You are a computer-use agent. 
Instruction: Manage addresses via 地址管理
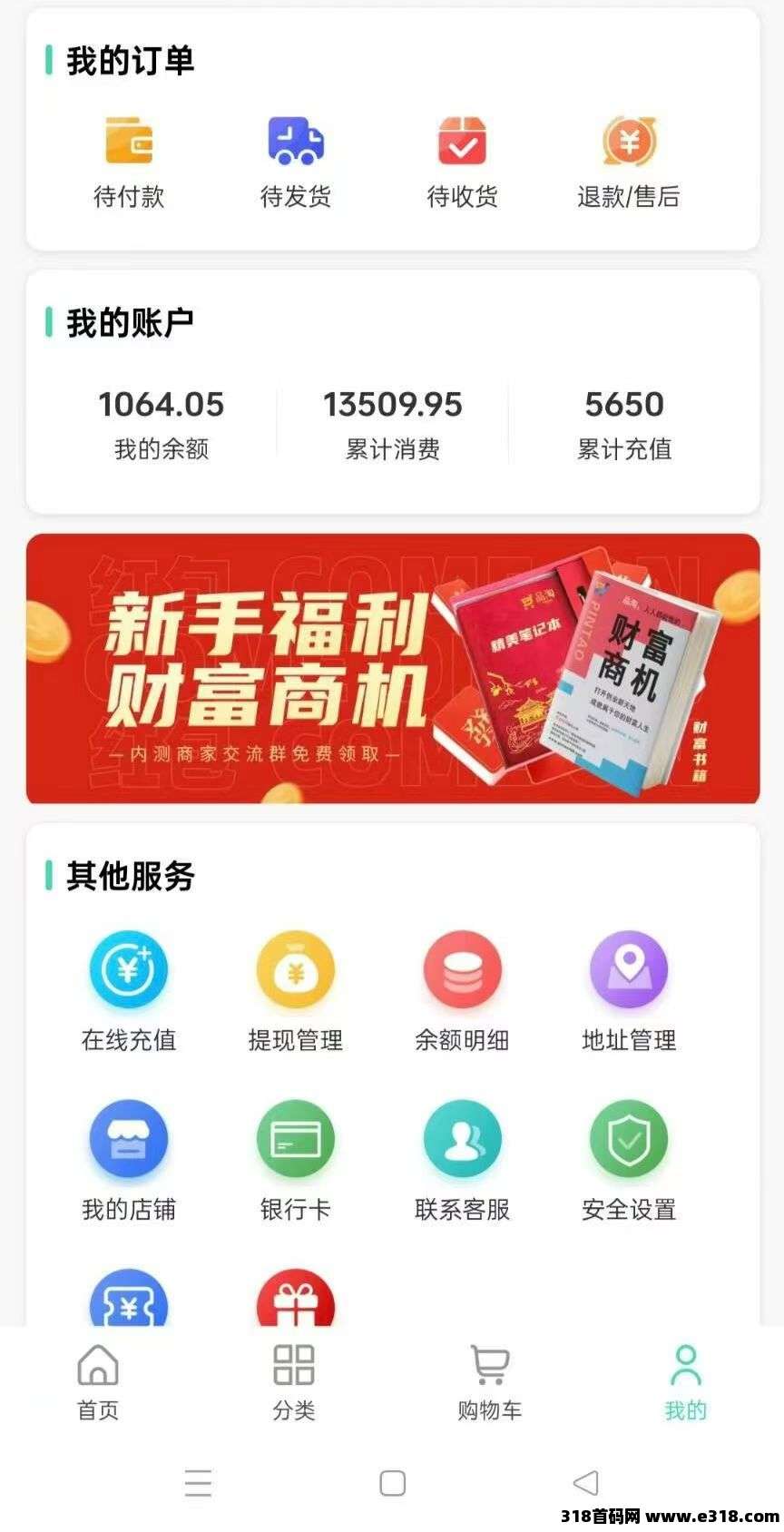pos(629,990)
